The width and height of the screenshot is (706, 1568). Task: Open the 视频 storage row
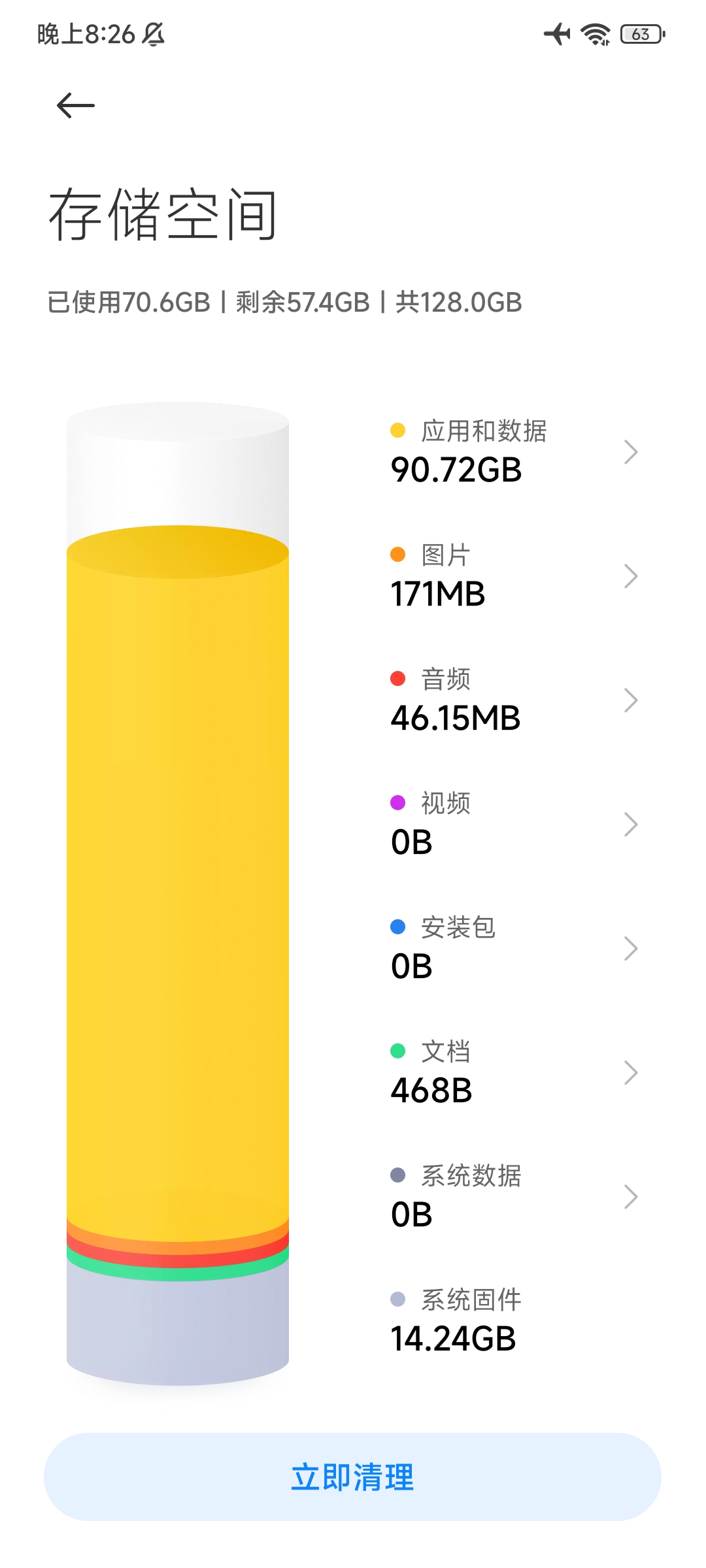[514, 825]
